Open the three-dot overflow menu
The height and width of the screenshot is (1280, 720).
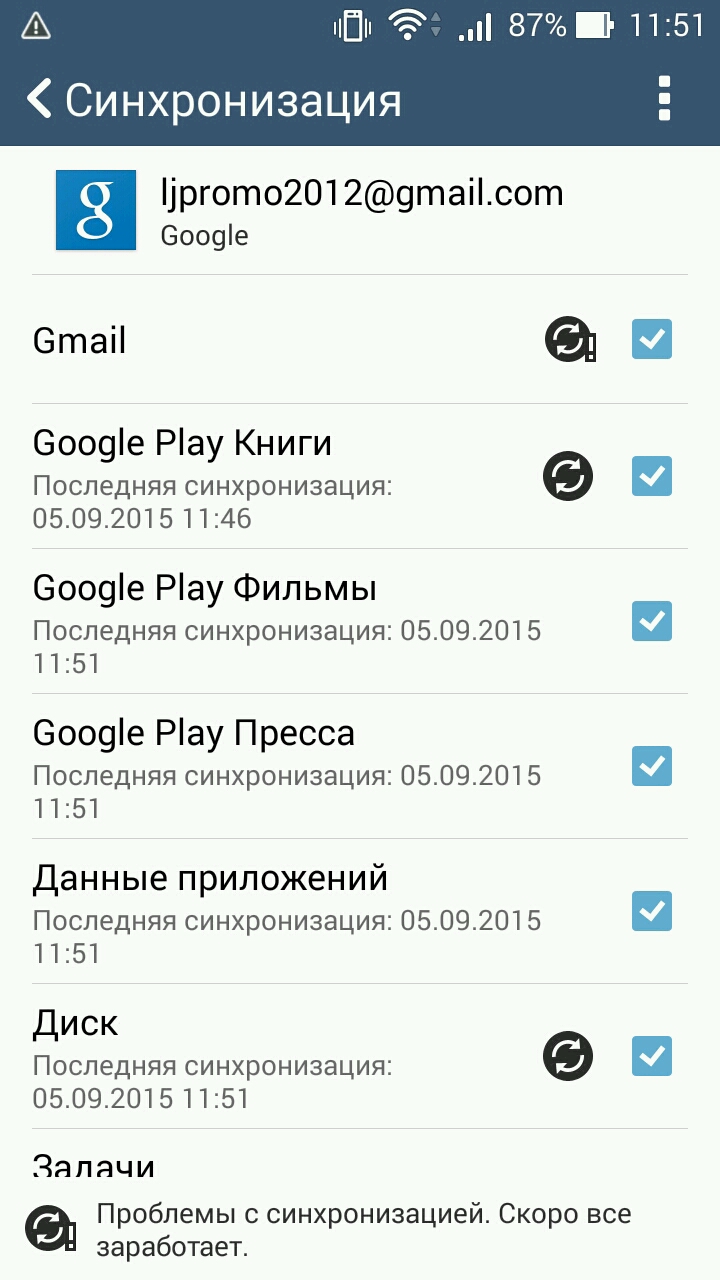click(664, 100)
